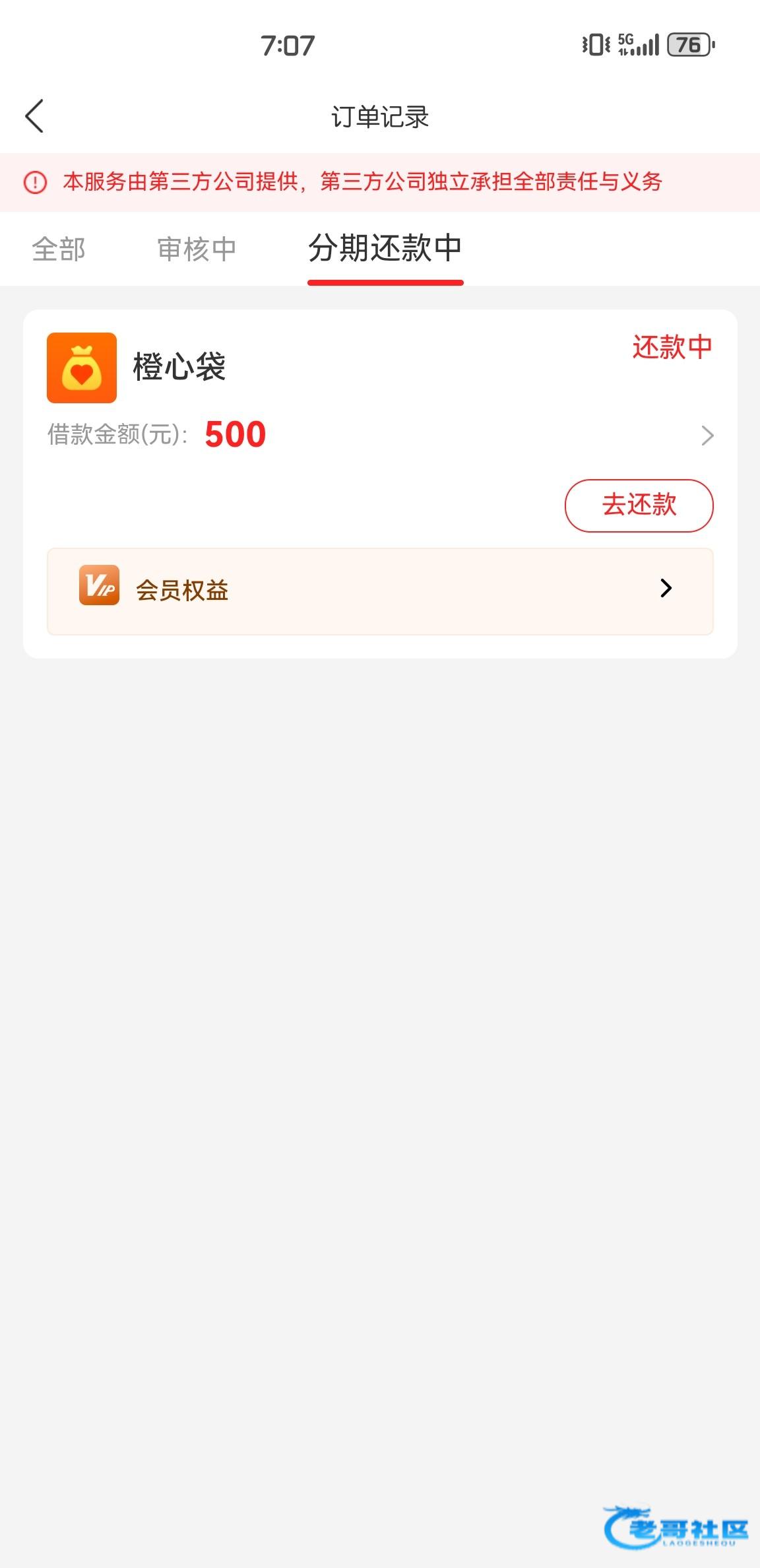Open the 会员权益 row
The image size is (760, 1568).
point(380,591)
